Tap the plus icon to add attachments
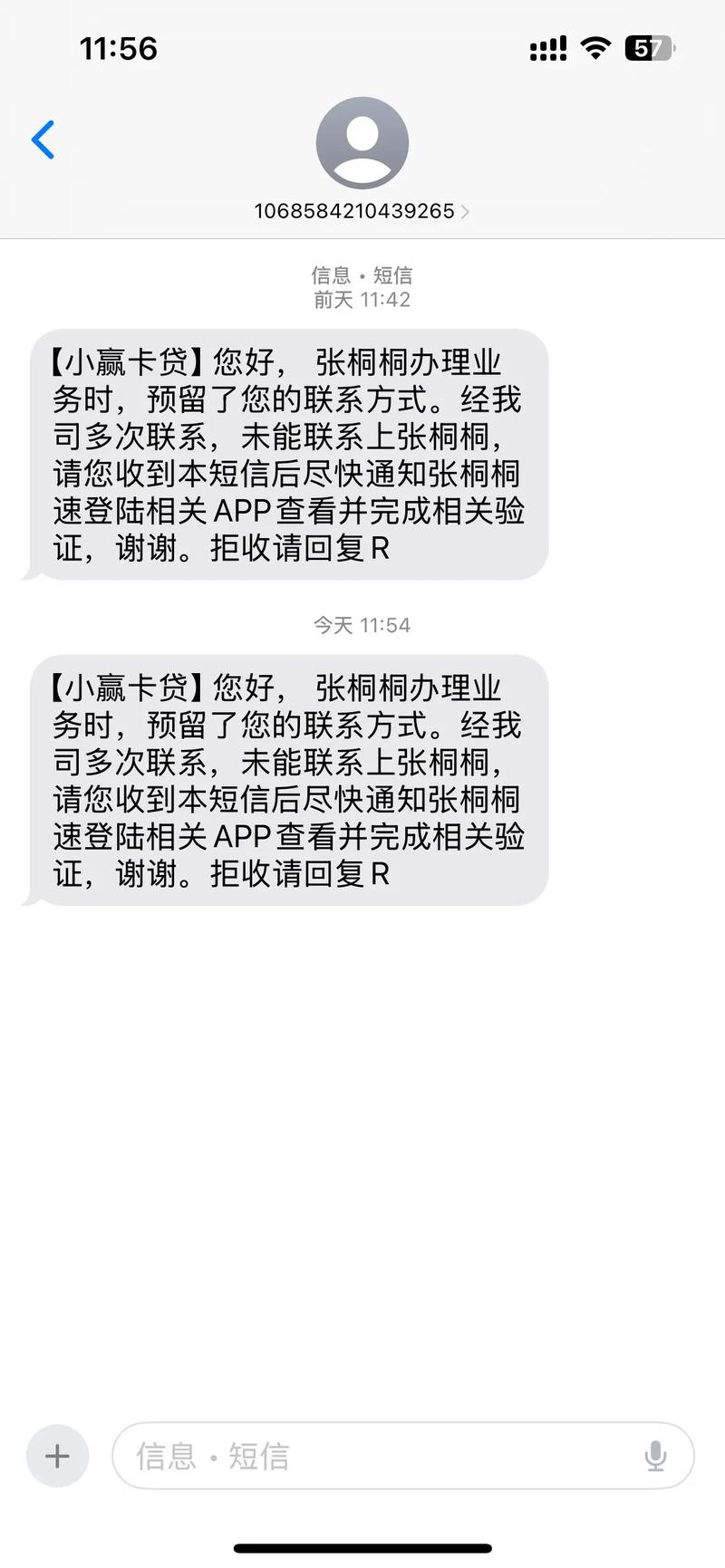The image size is (725, 1568). [x=57, y=1456]
